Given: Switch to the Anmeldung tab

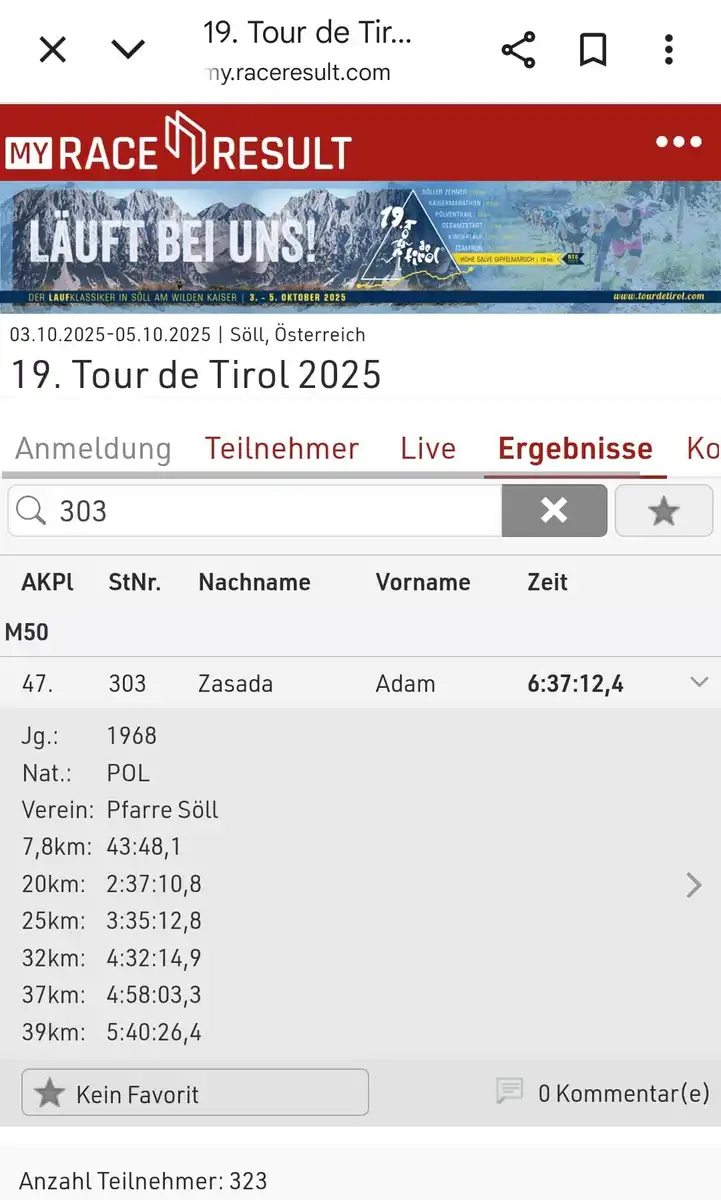Looking at the screenshot, I should [x=93, y=449].
